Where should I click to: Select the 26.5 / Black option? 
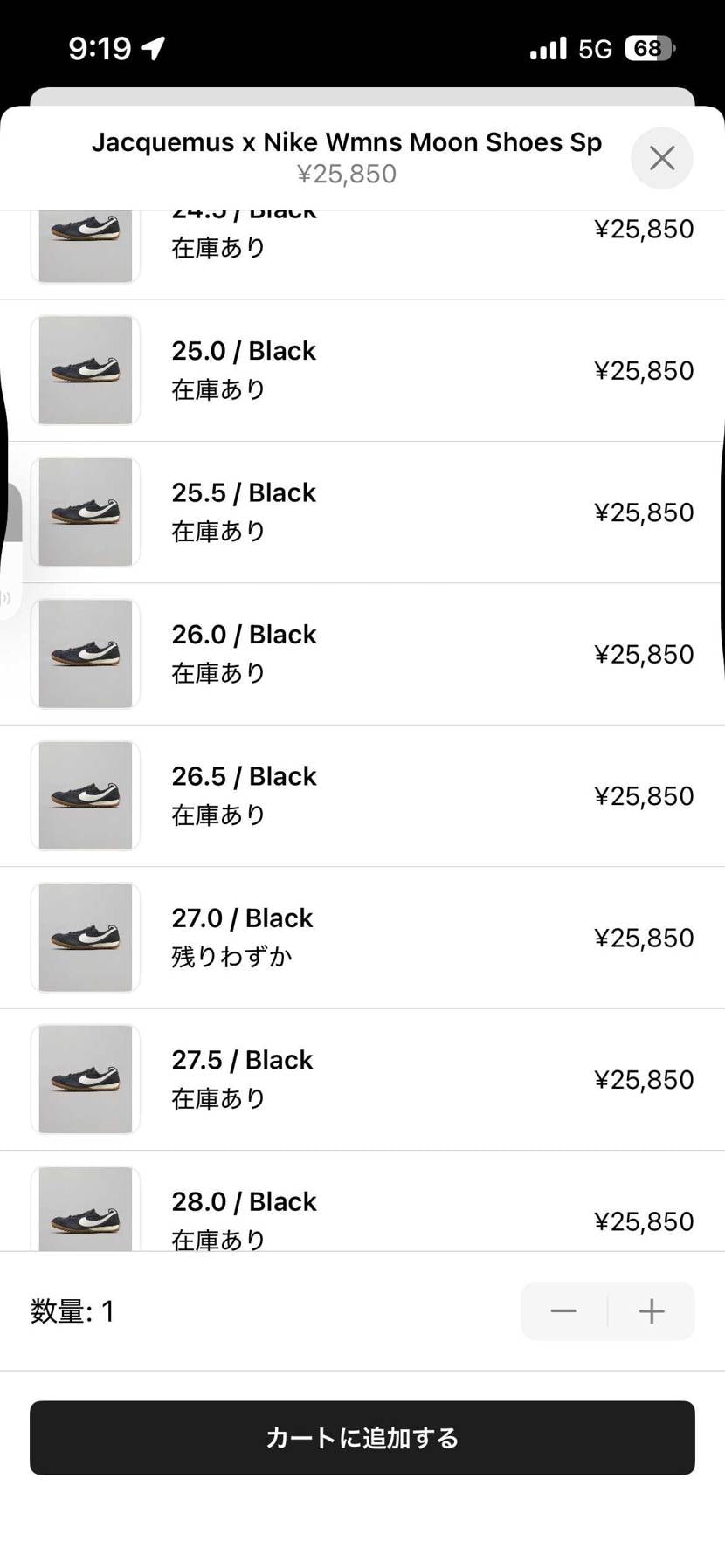(x=362, y=795)
